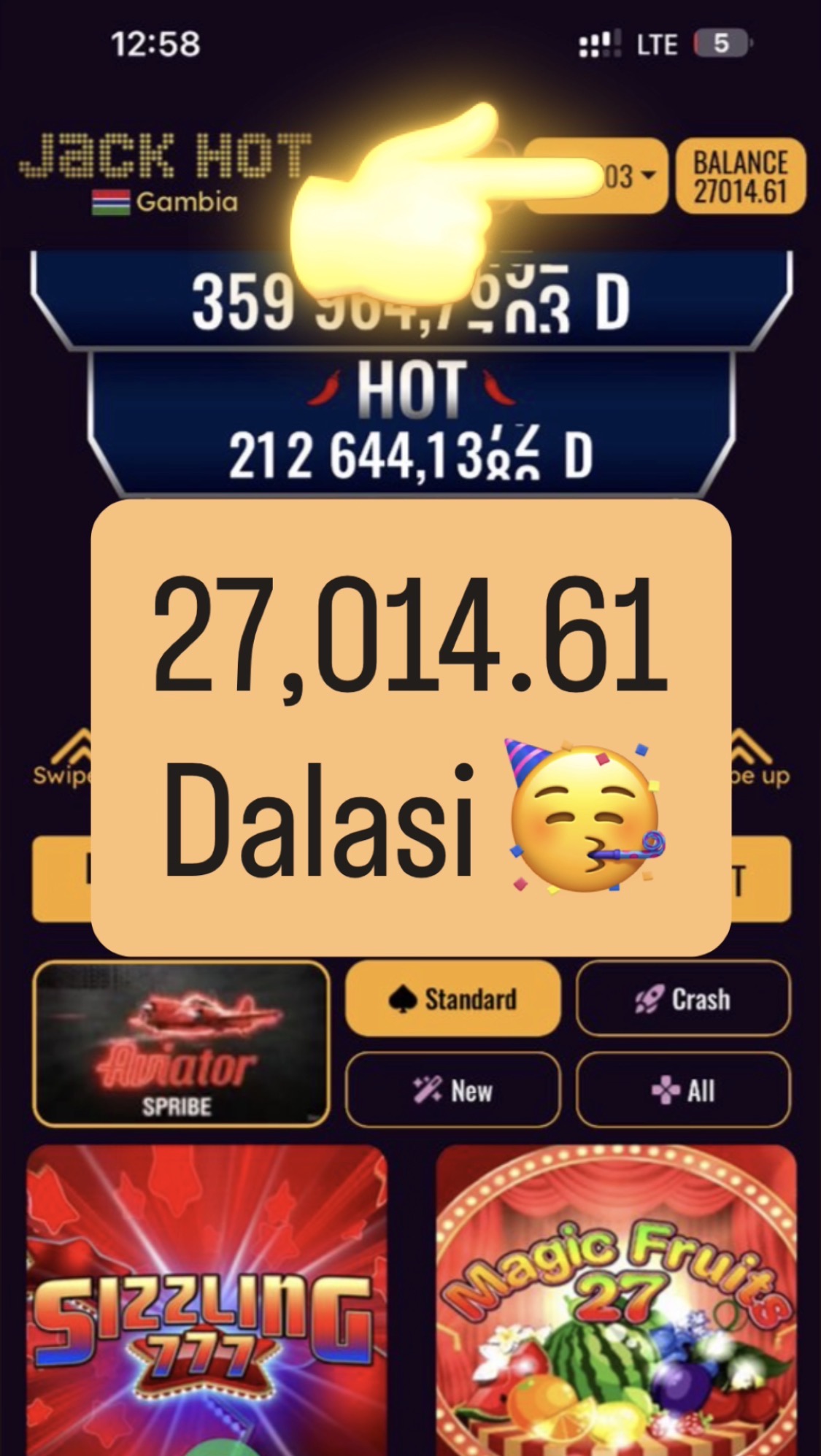Tap the Balance 27014.61 button
This screenshot has width=821, height=1456.
(740, 177)
